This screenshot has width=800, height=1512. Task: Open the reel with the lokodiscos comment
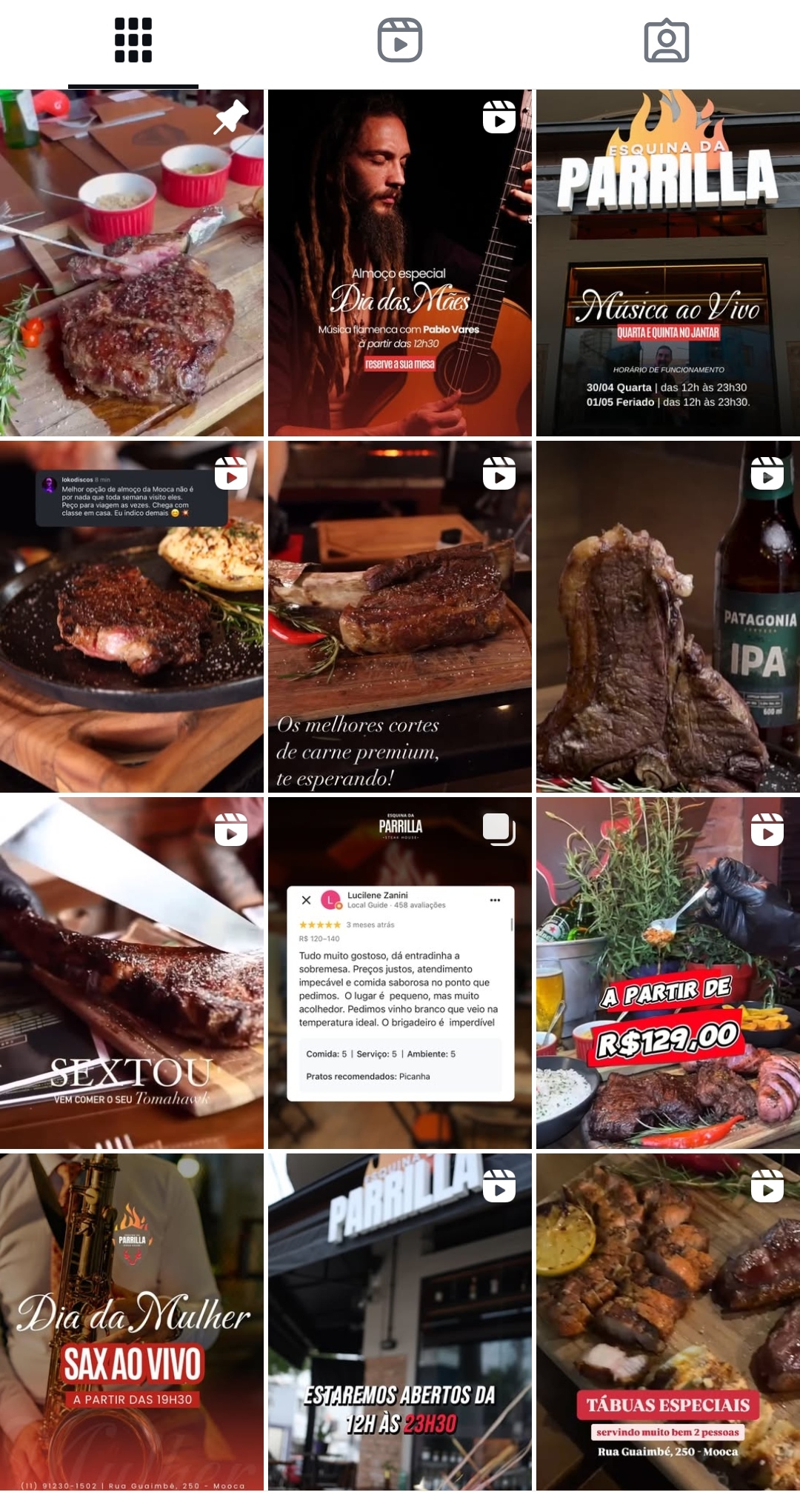(x=132, y=616)
